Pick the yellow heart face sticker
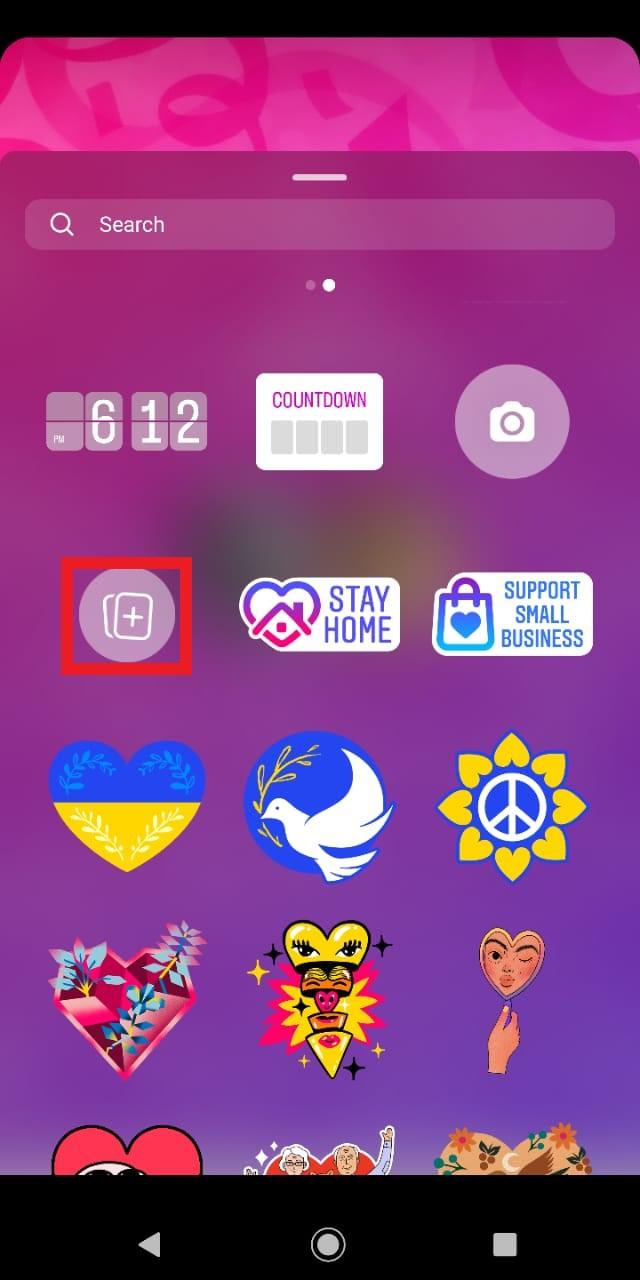The image size is (640, 1280). point(319,998)
